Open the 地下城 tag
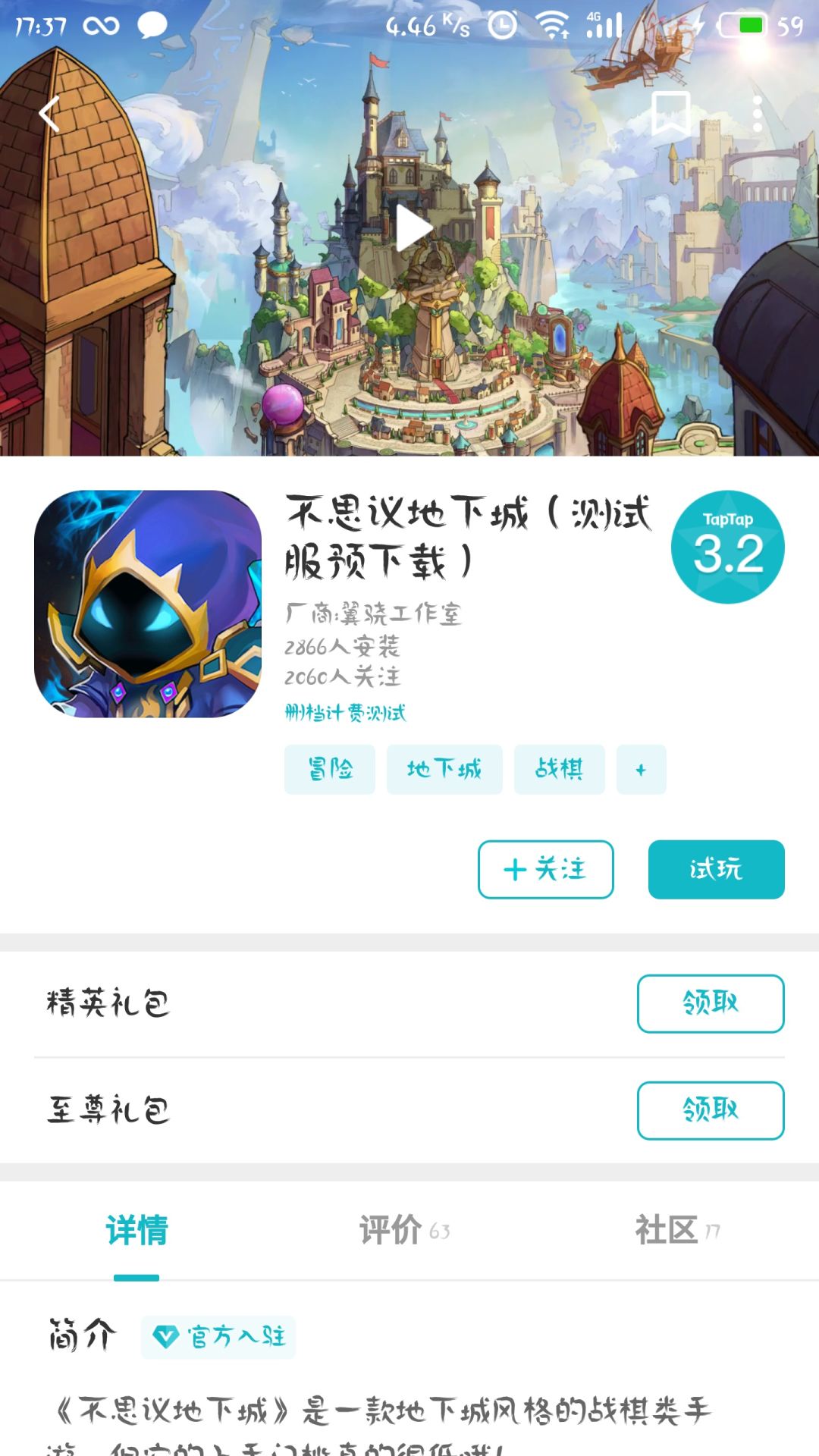Screen dimensions: 819x1456 click(444, 769)
